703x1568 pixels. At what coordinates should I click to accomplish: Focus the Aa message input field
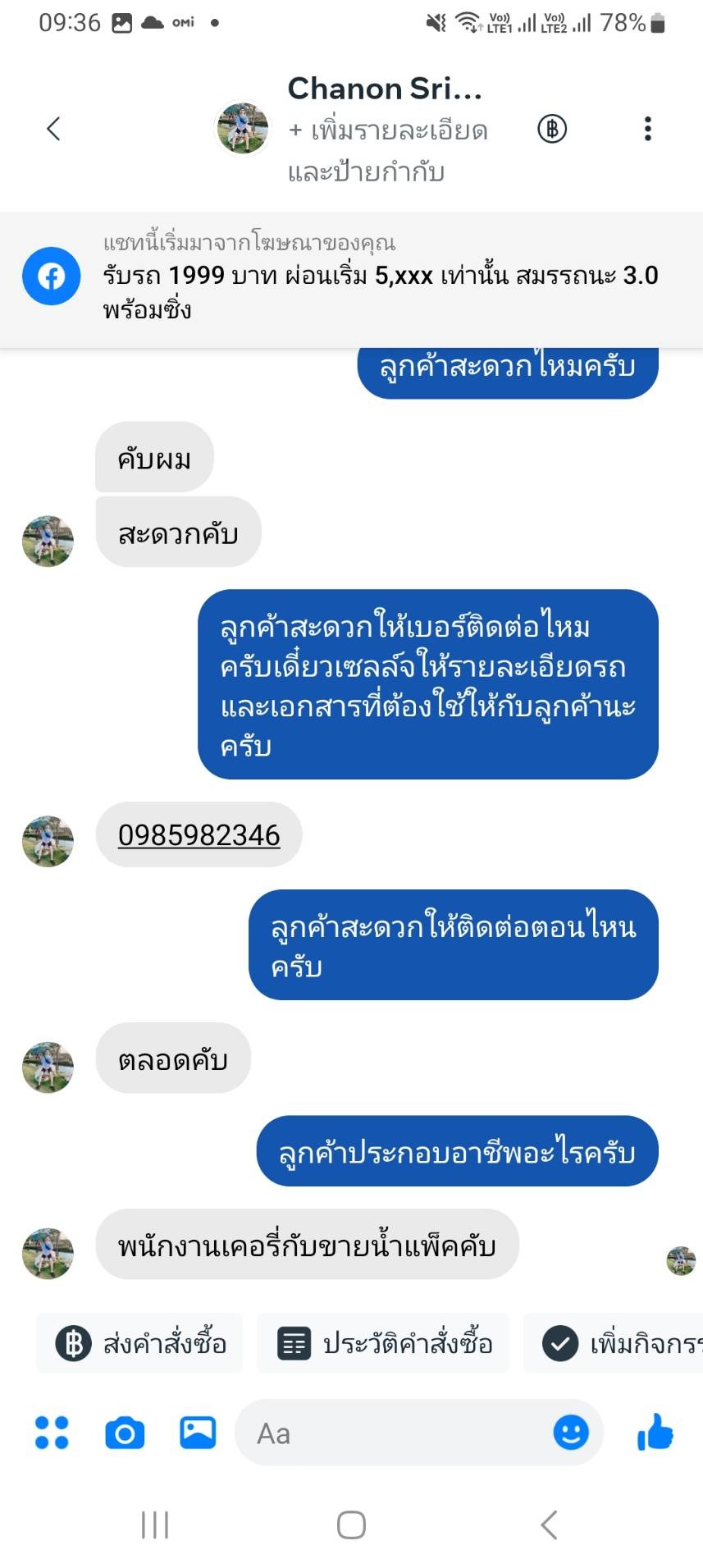point(394,1433)
